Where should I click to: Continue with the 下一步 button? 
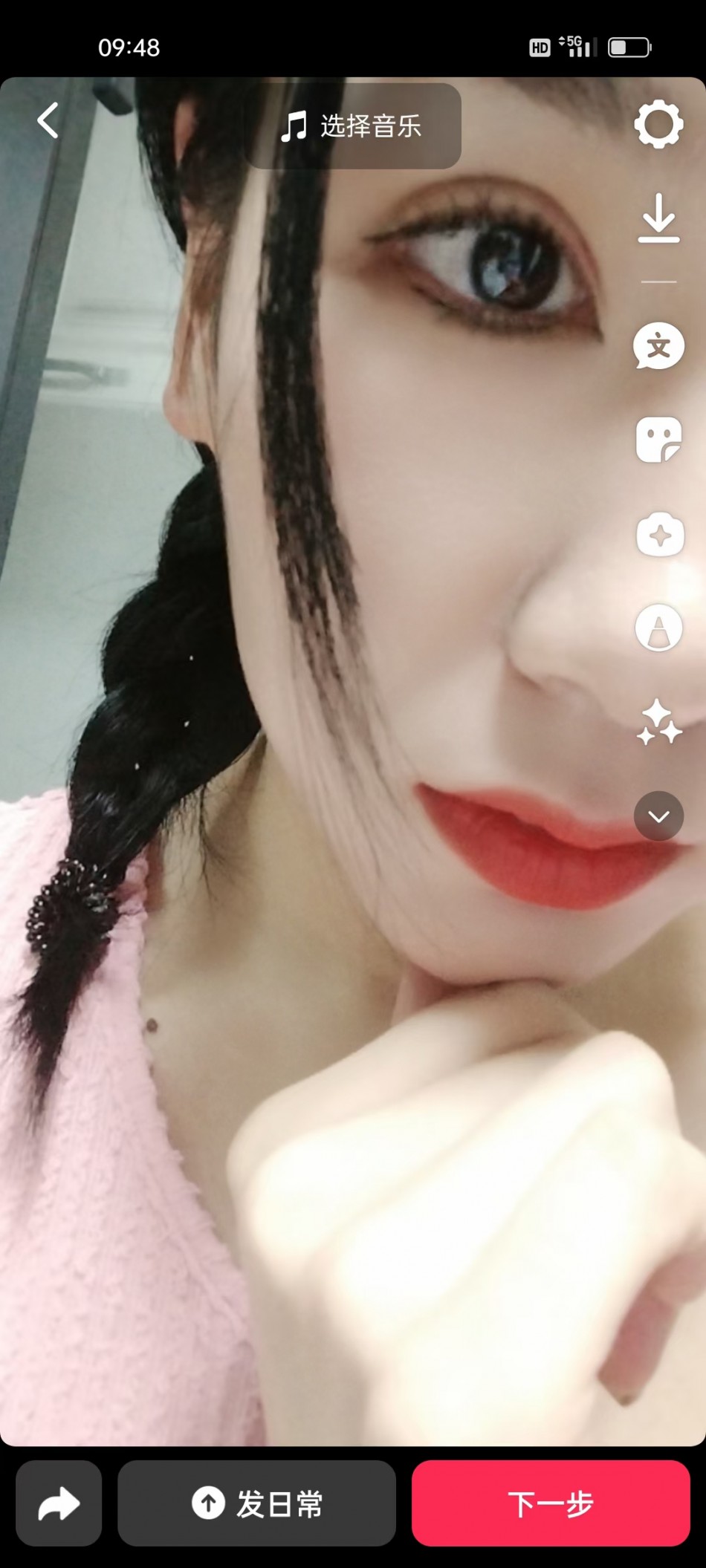tap(551, 1504)
